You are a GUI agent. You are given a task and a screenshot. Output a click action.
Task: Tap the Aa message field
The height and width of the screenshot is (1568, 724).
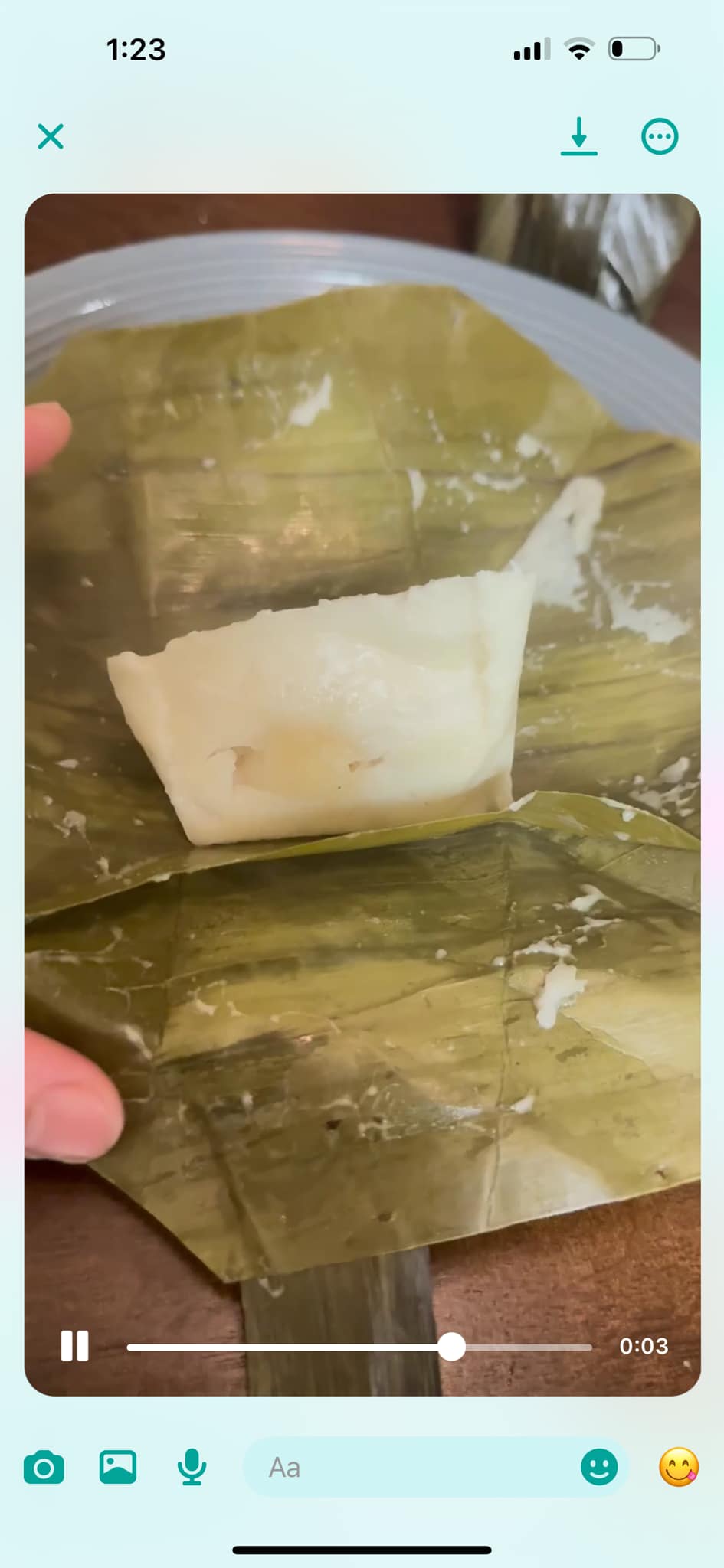[x=414, y=1468]
